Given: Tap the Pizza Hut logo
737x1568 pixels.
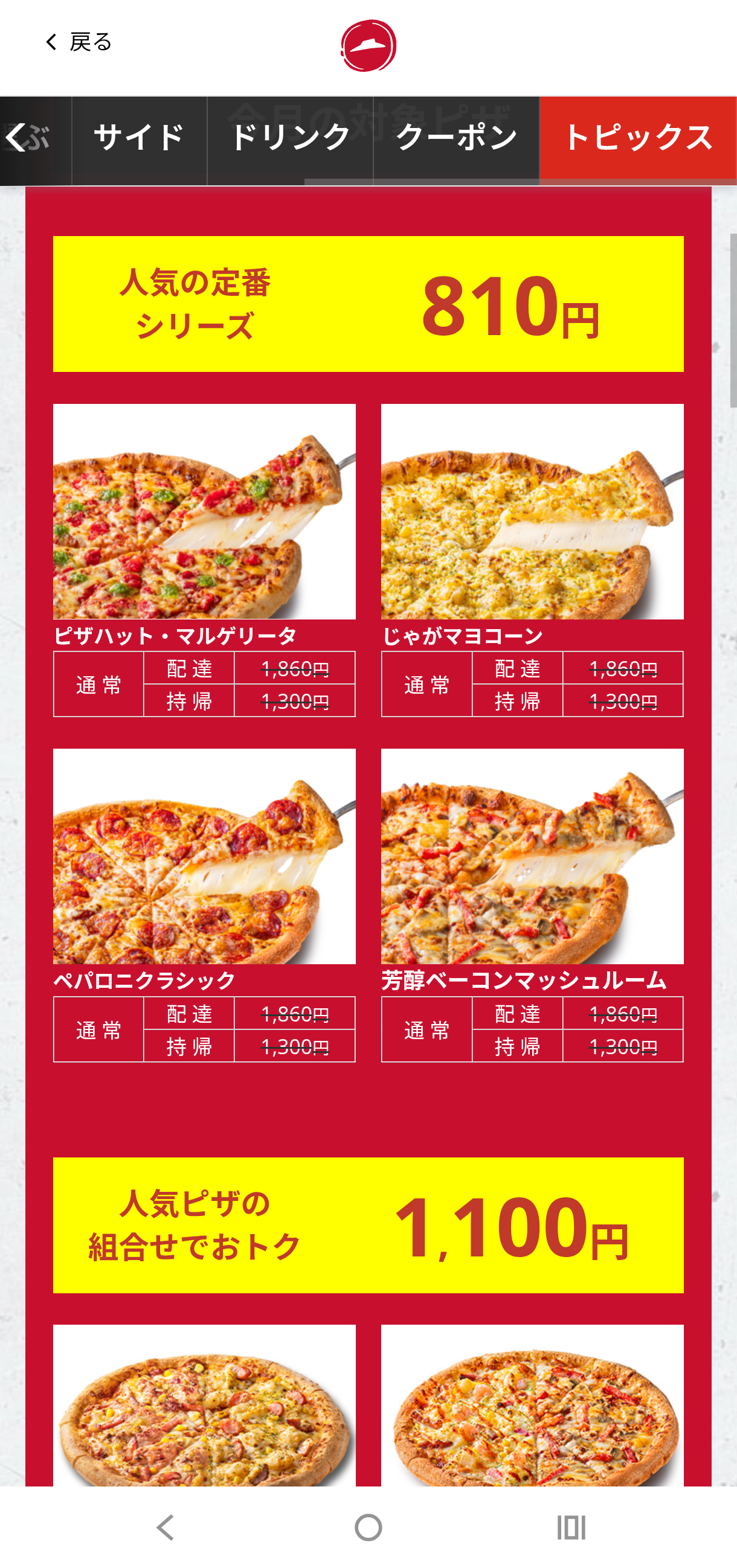Looking at the screenshot, I should (x=368, y=46).
